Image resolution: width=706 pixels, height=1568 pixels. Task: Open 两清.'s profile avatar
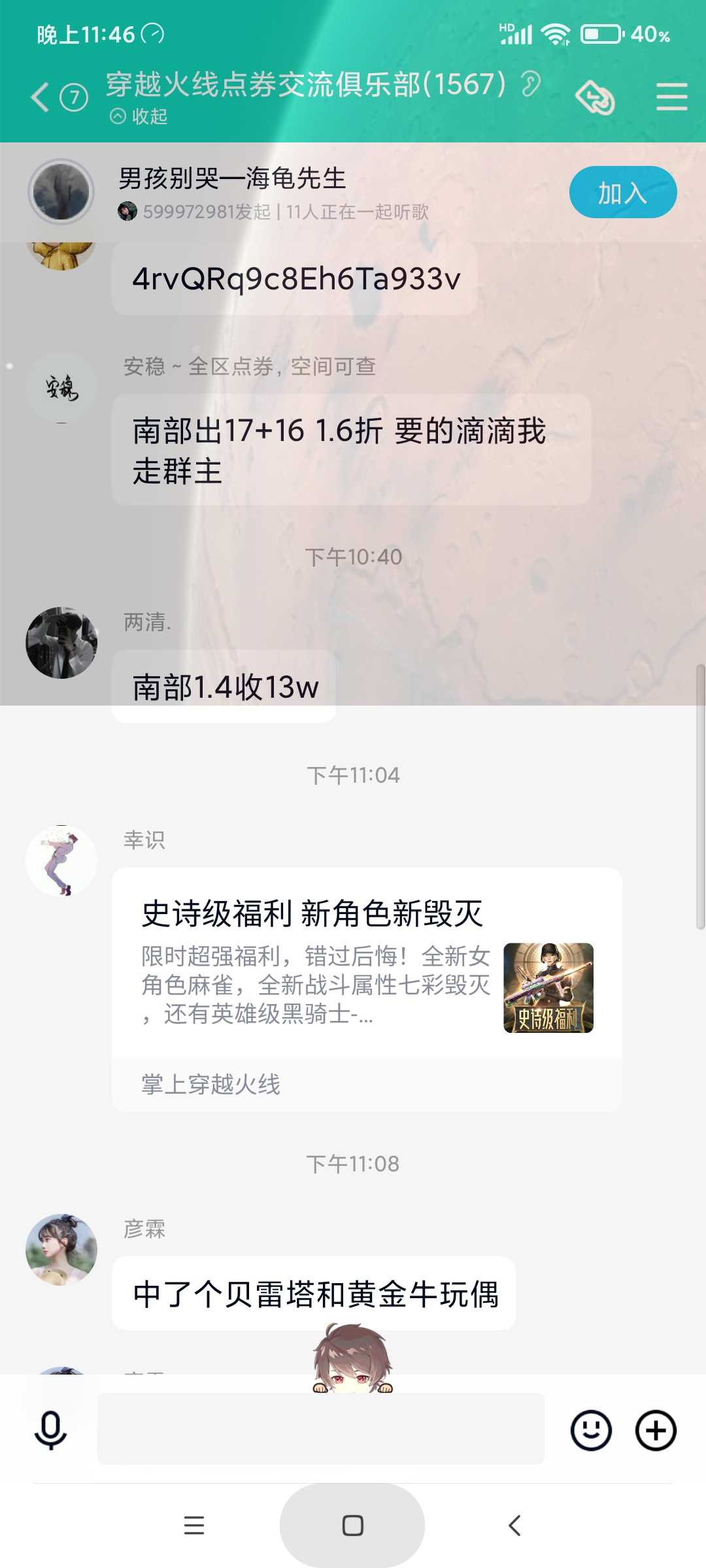[x=61, y=643]
